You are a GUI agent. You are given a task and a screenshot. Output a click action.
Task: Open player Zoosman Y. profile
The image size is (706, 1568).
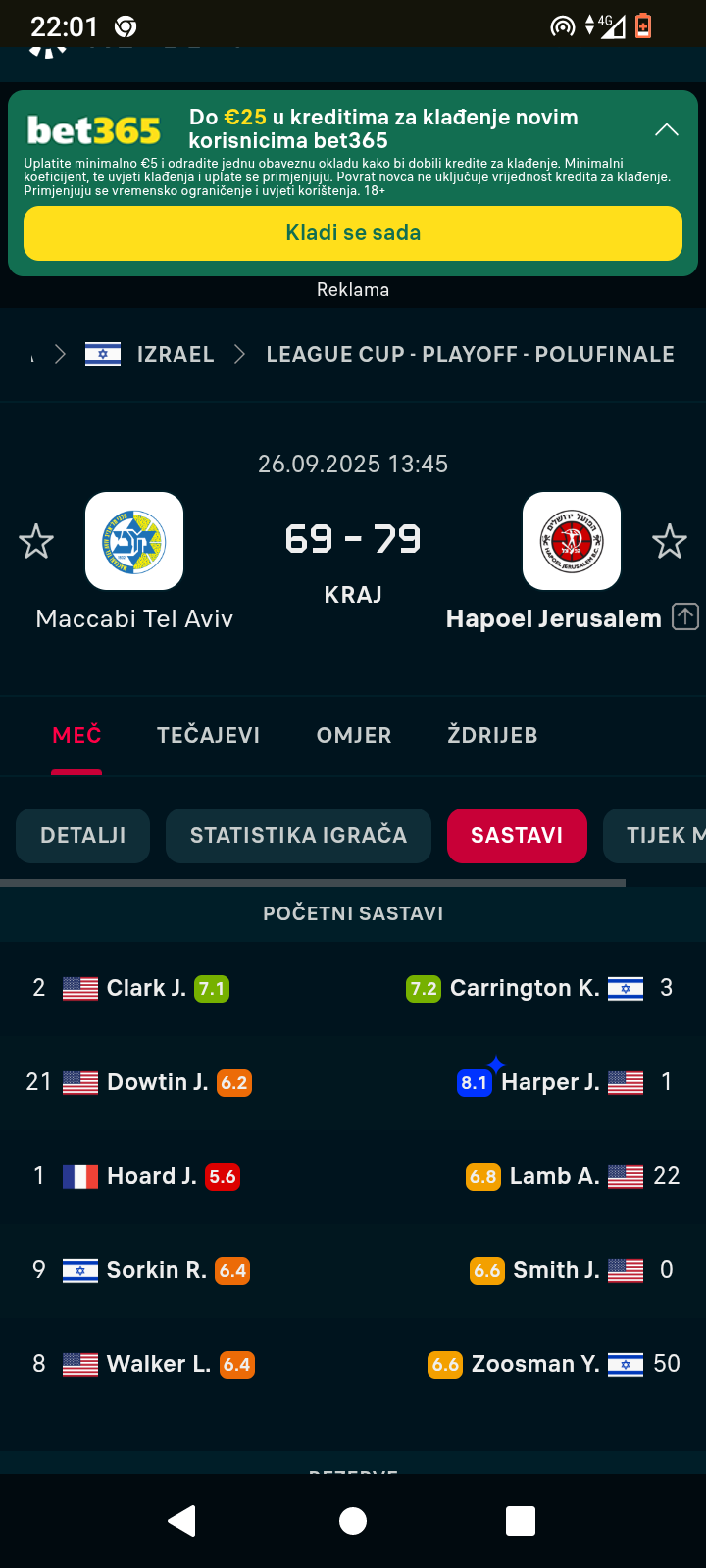click(534, 1364)
